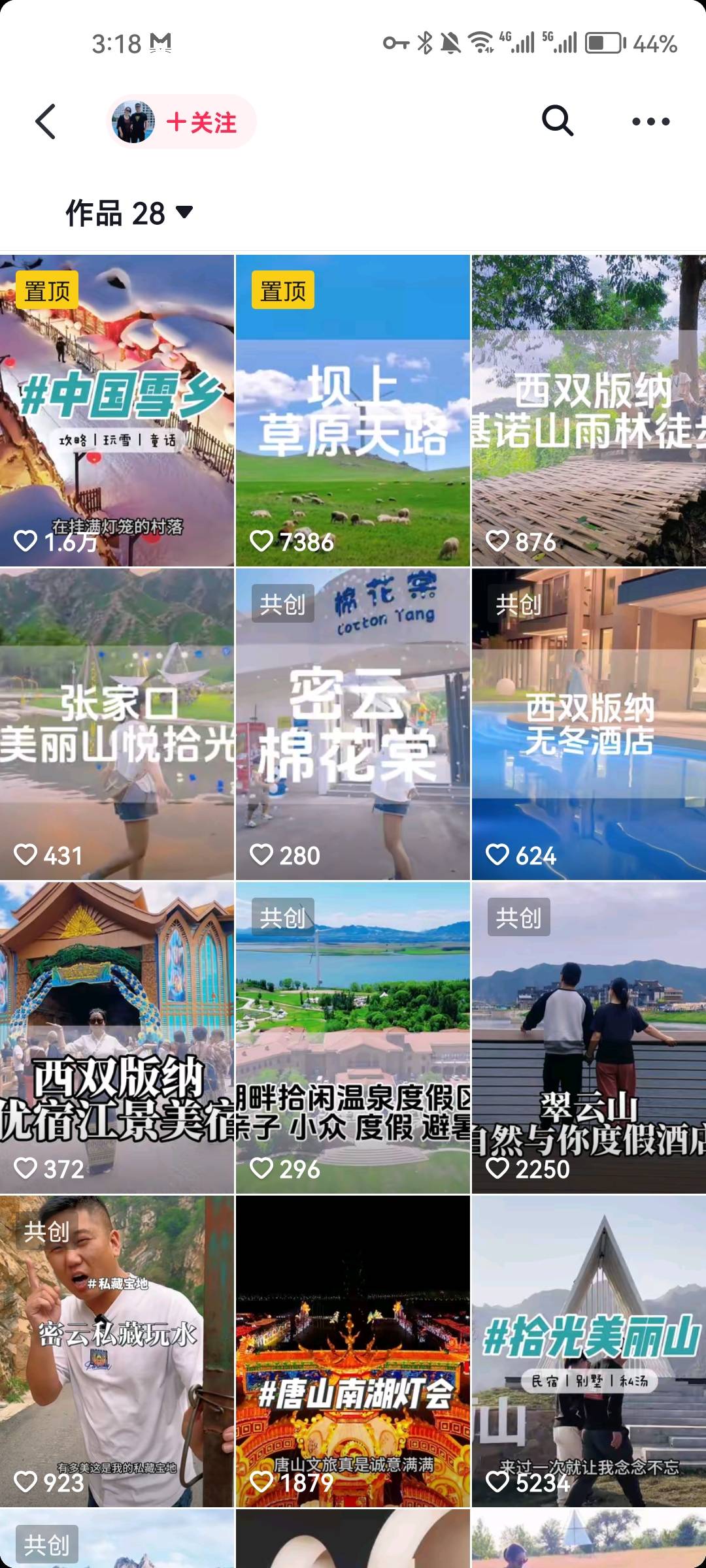
Task: Open the 张家口美丽山悦拾光 video
Action: click(x=117, y=724)
